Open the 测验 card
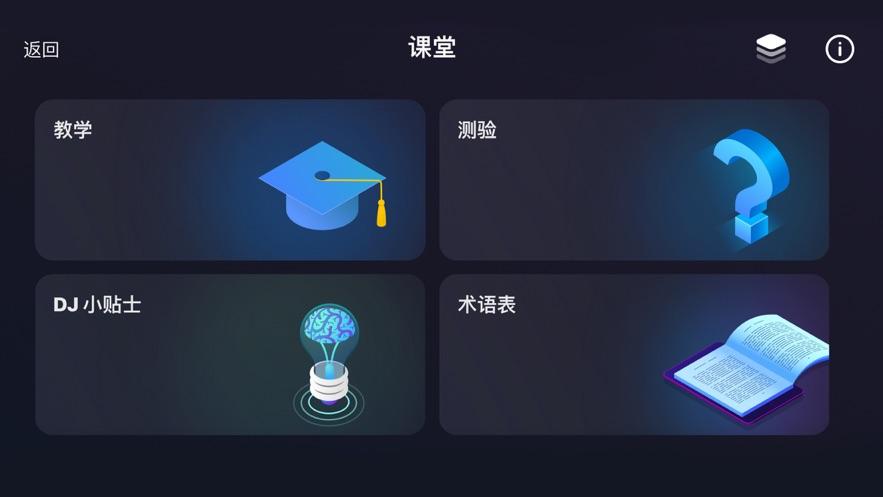The width and height of the screenshot is (883, 497). pyautogui.click(x=634, y=180)
